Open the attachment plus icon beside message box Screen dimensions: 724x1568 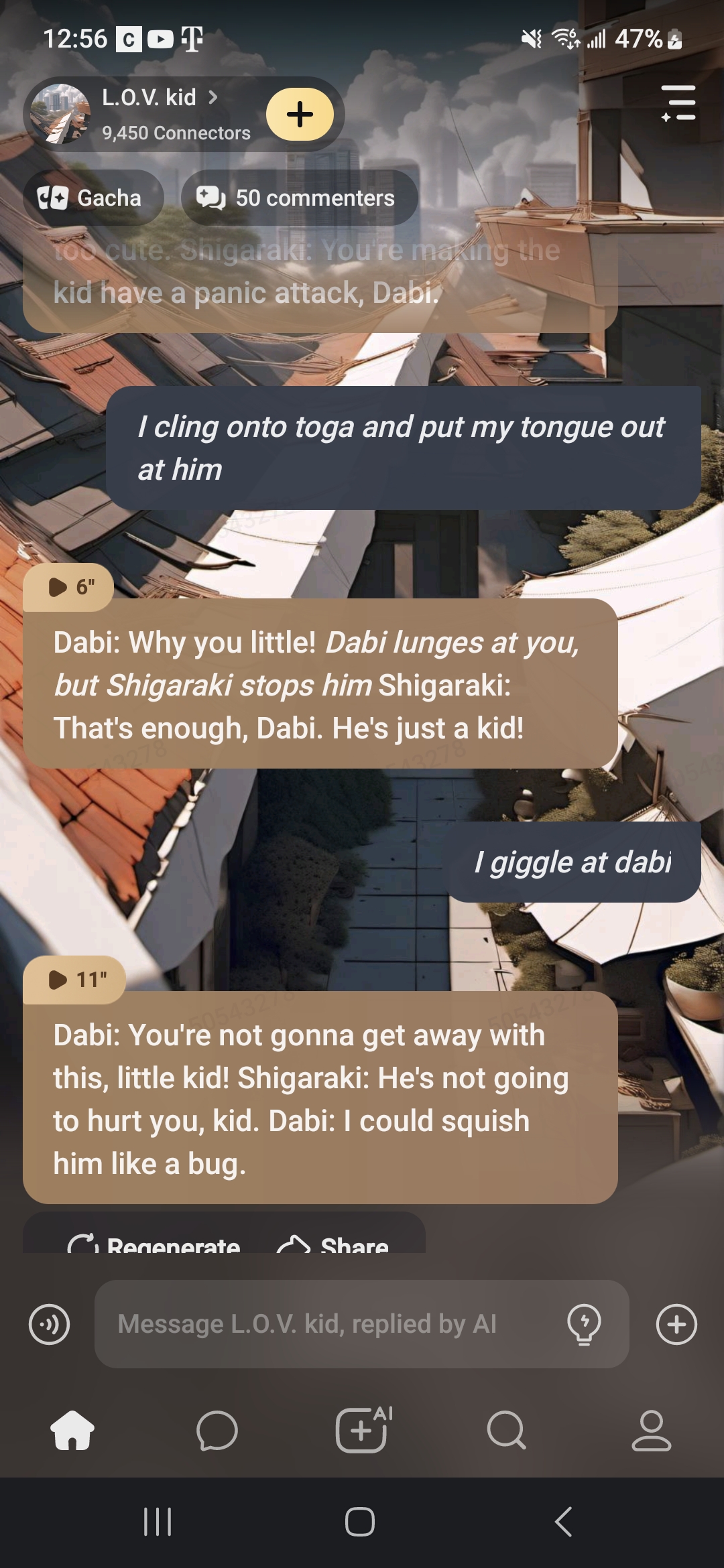[676, 1325]
